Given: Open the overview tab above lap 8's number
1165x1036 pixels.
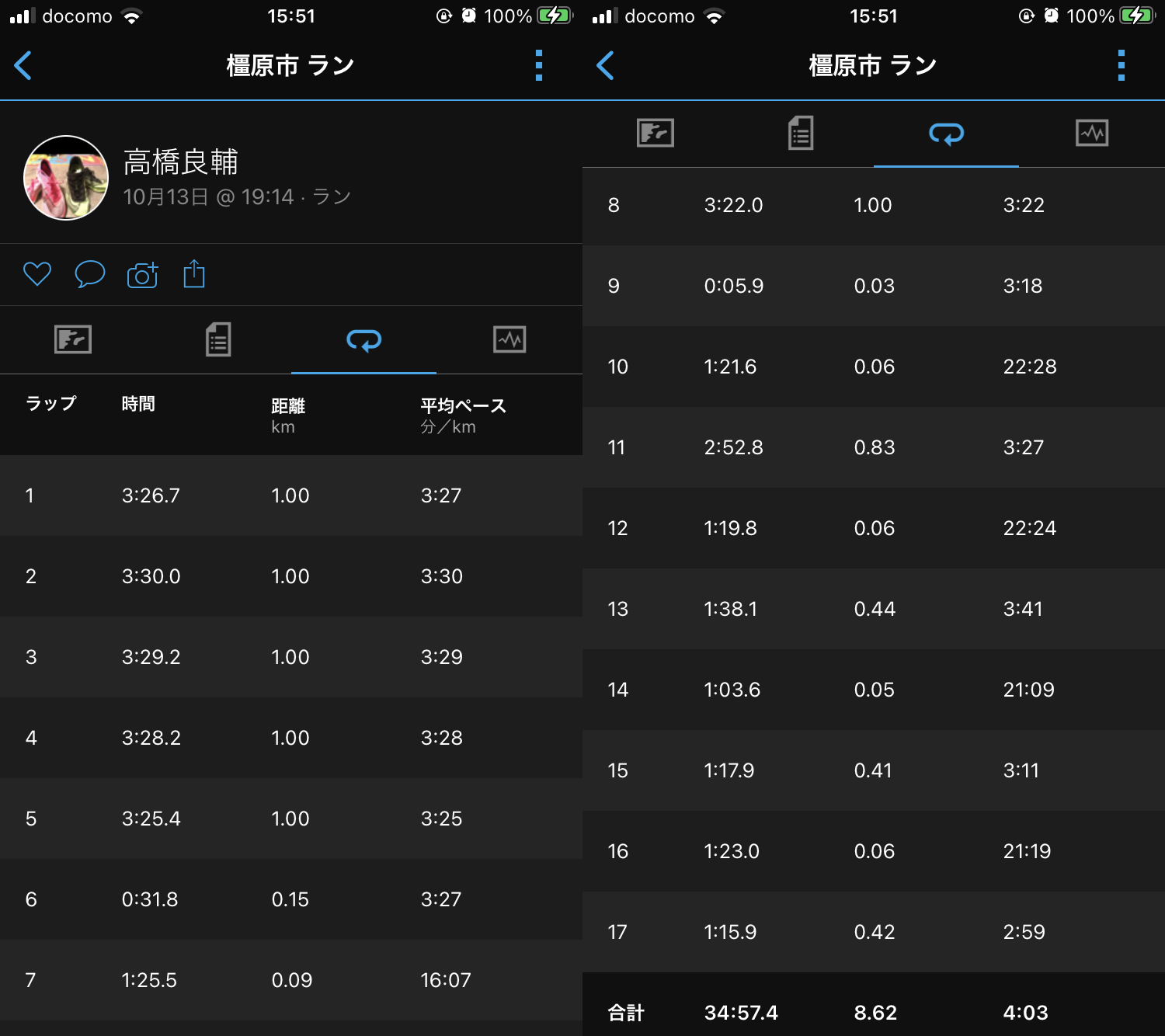Looking at the screenshot, I should click(x=656, y=133).
